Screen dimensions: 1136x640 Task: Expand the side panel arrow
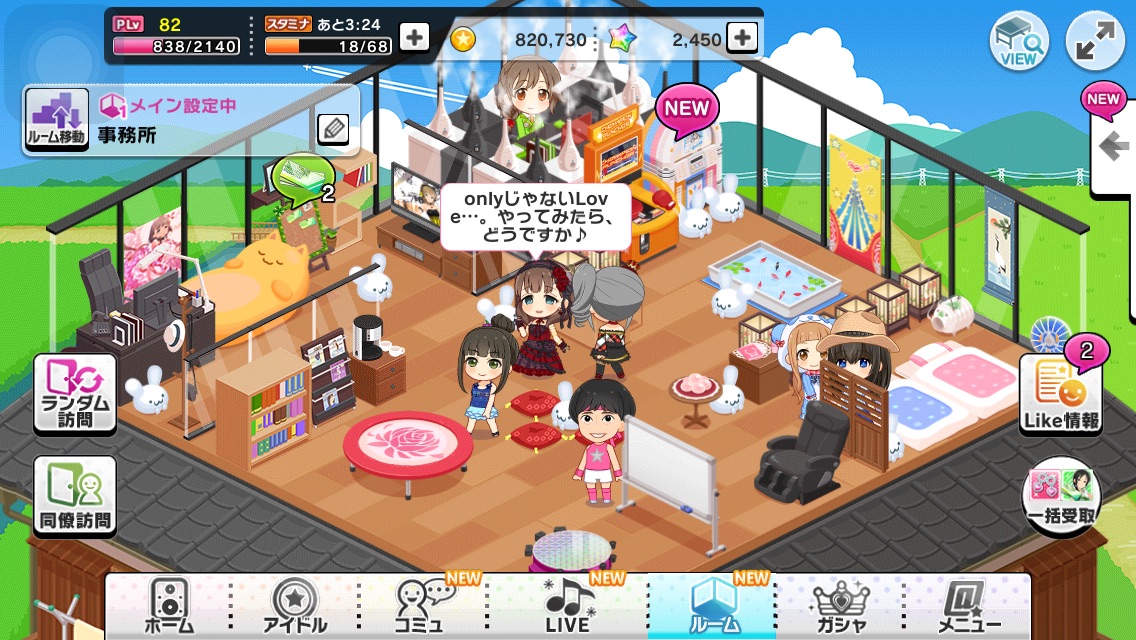click(x=1112, y=147)
